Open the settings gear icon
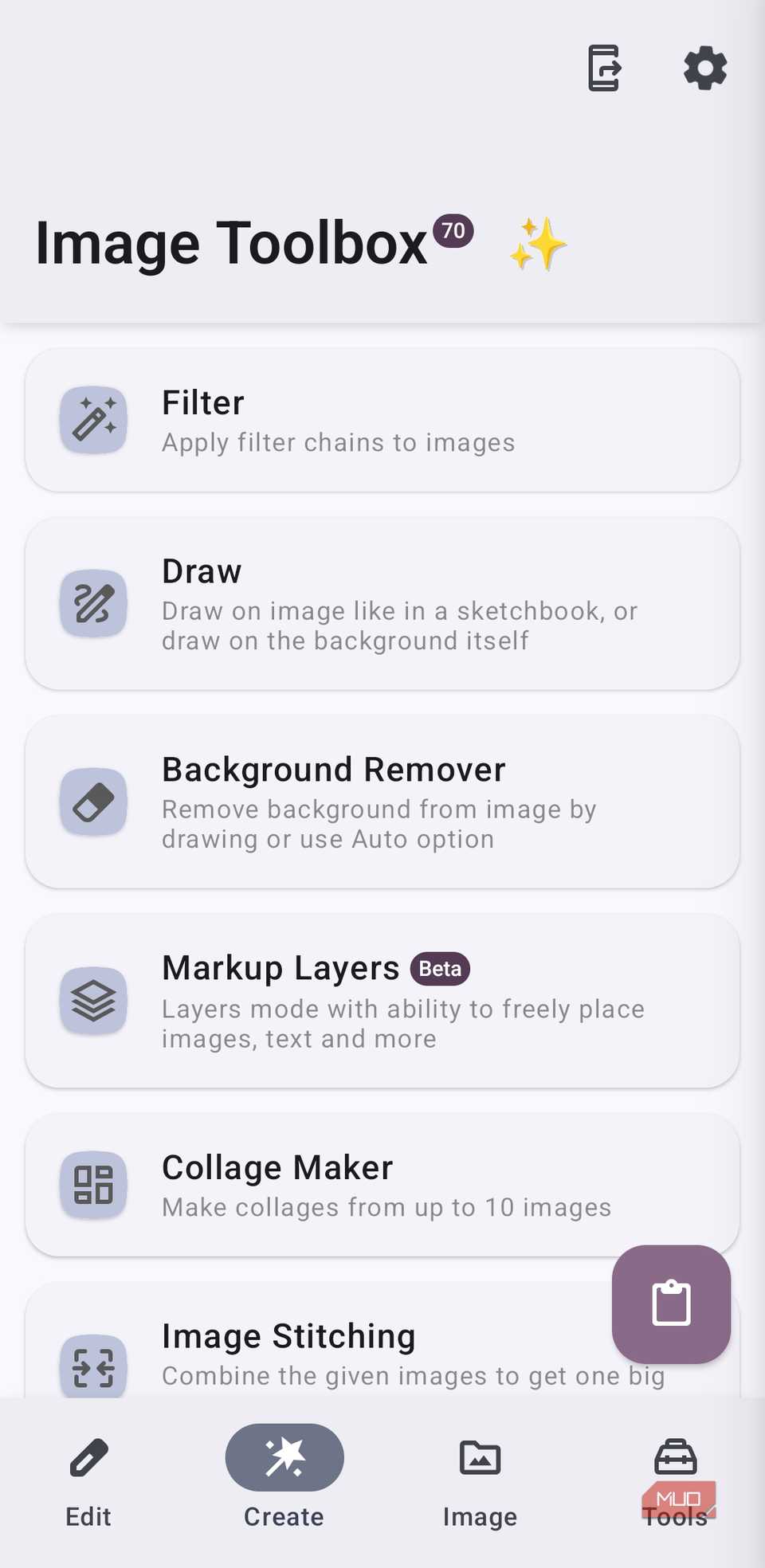 pos(704,69)
